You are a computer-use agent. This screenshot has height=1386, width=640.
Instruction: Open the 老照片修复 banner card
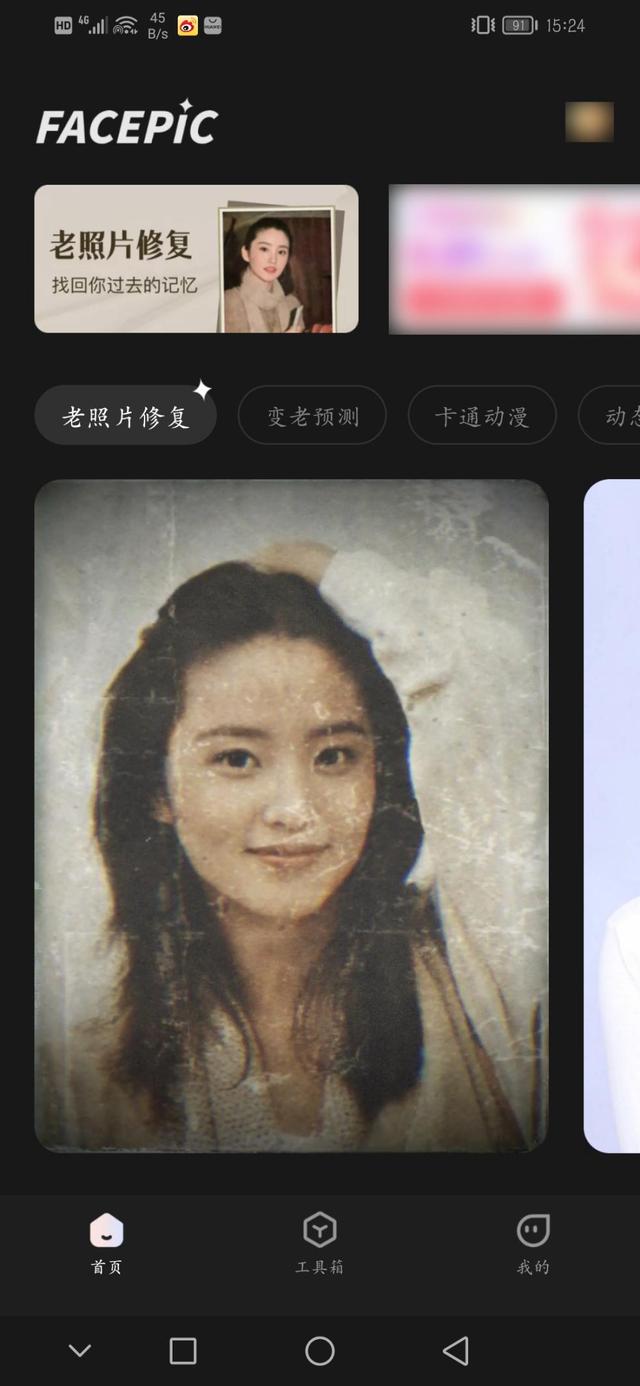click(x=196, y=258)
